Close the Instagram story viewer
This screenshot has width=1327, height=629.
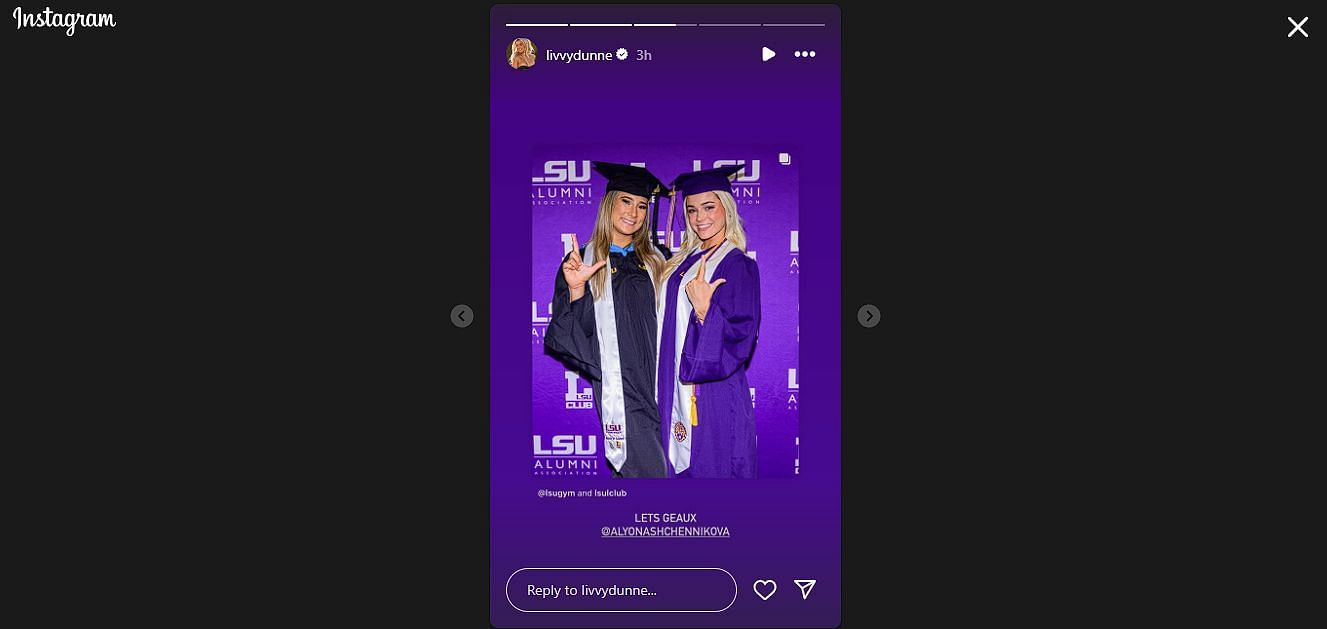pyautogui.click(x=1297, y=27)
